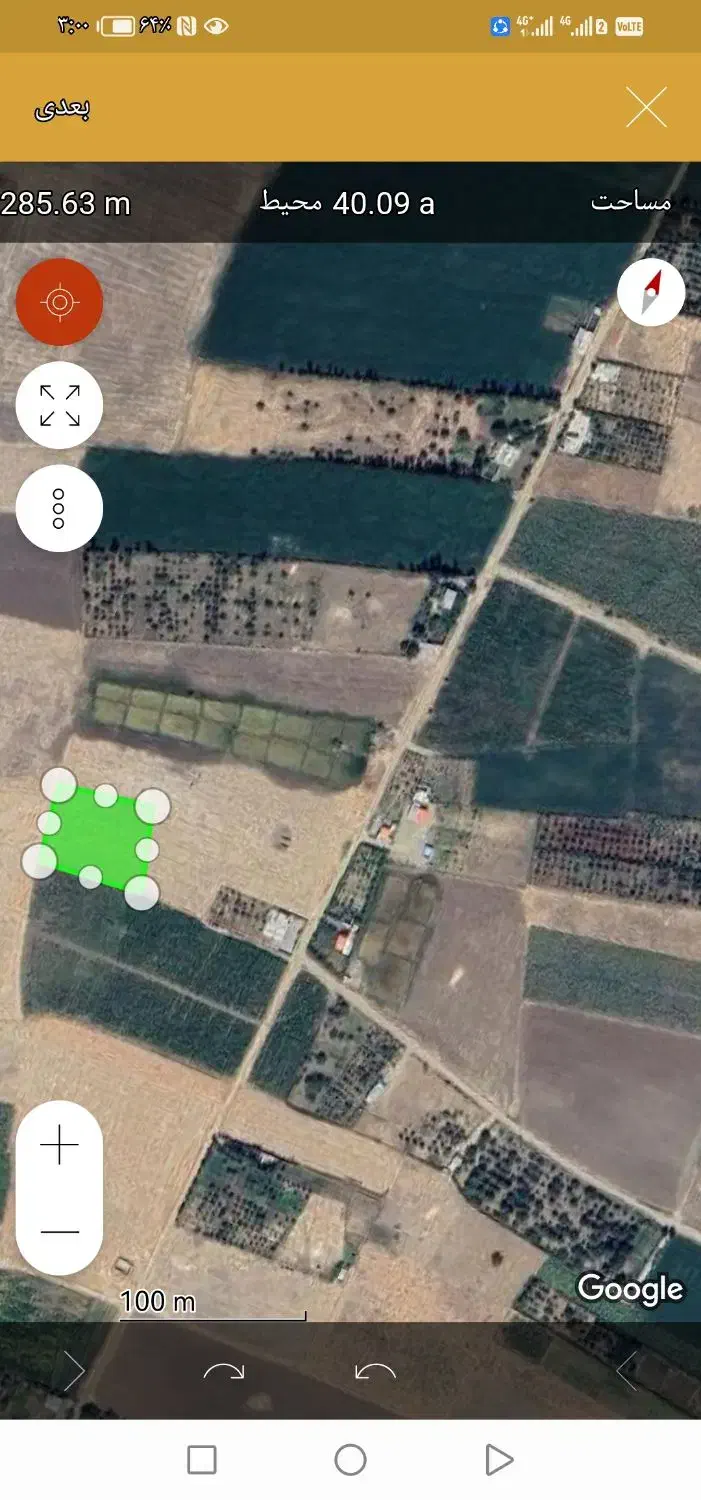Image resolution: width=701 pixels, height=1500 pixels.
Task: Zoom in on the map
Action: point(60,1145)
